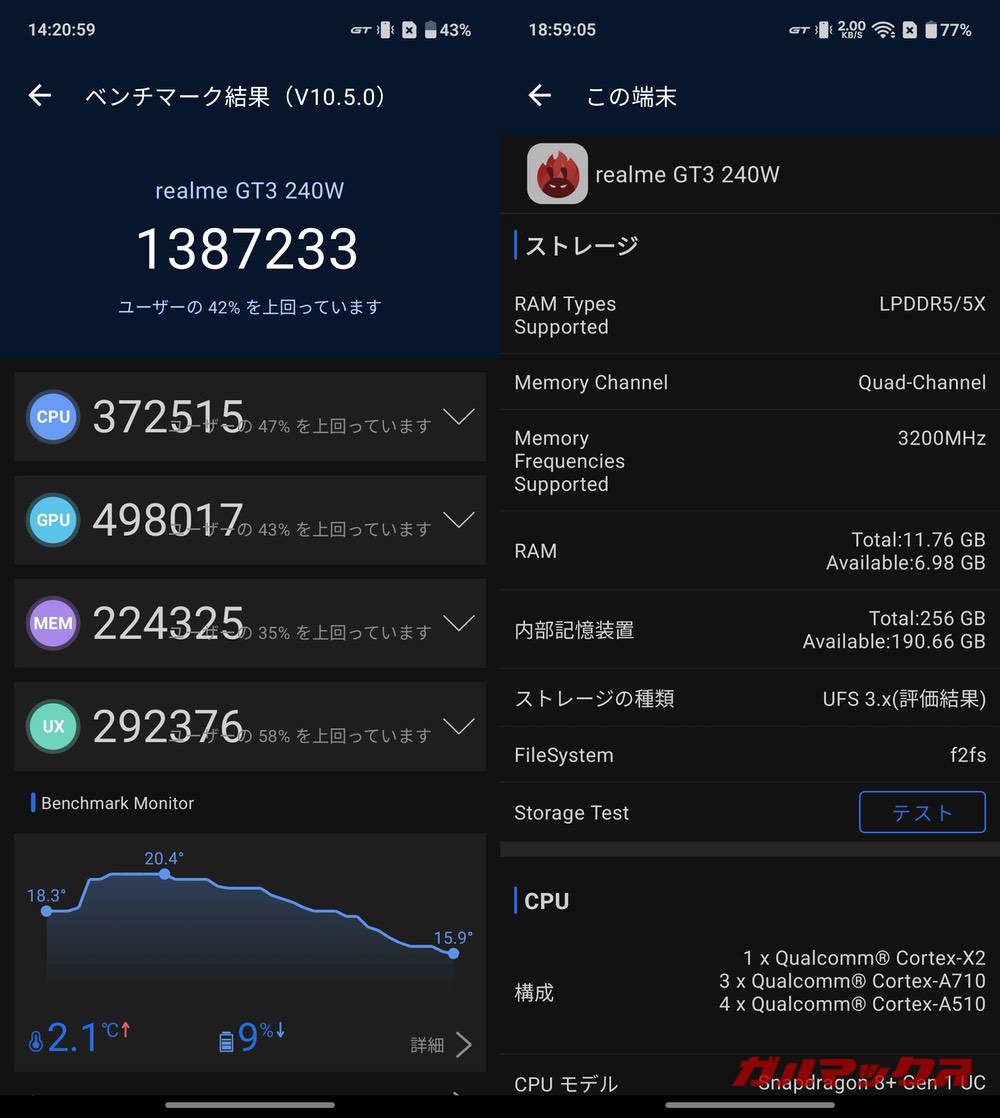Click the CPU score badge icon
Screen dimensions: 1000x1118
(x=52, y=417)
